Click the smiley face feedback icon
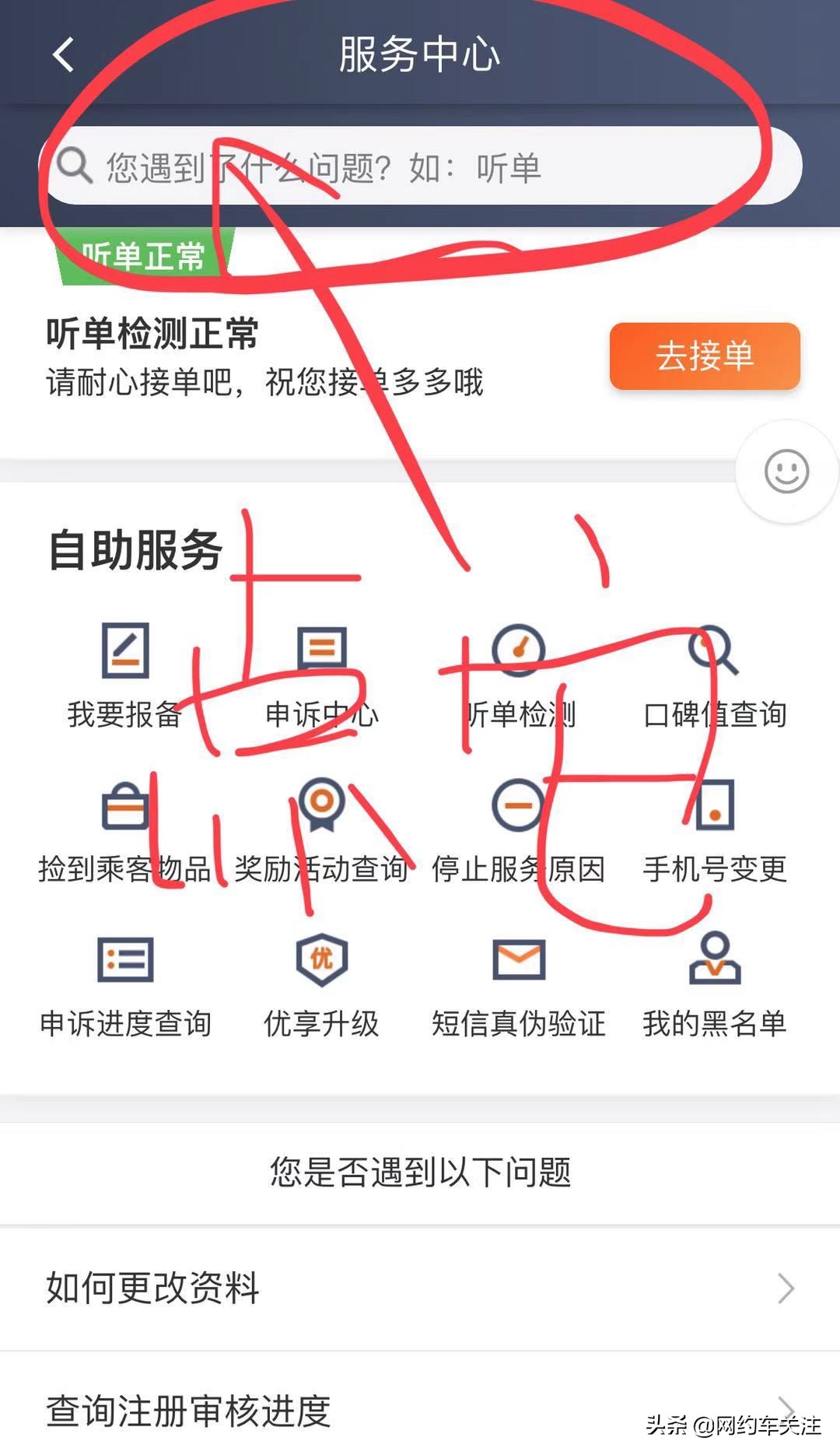Screen dimensions: 840x1455 [787, 471]
